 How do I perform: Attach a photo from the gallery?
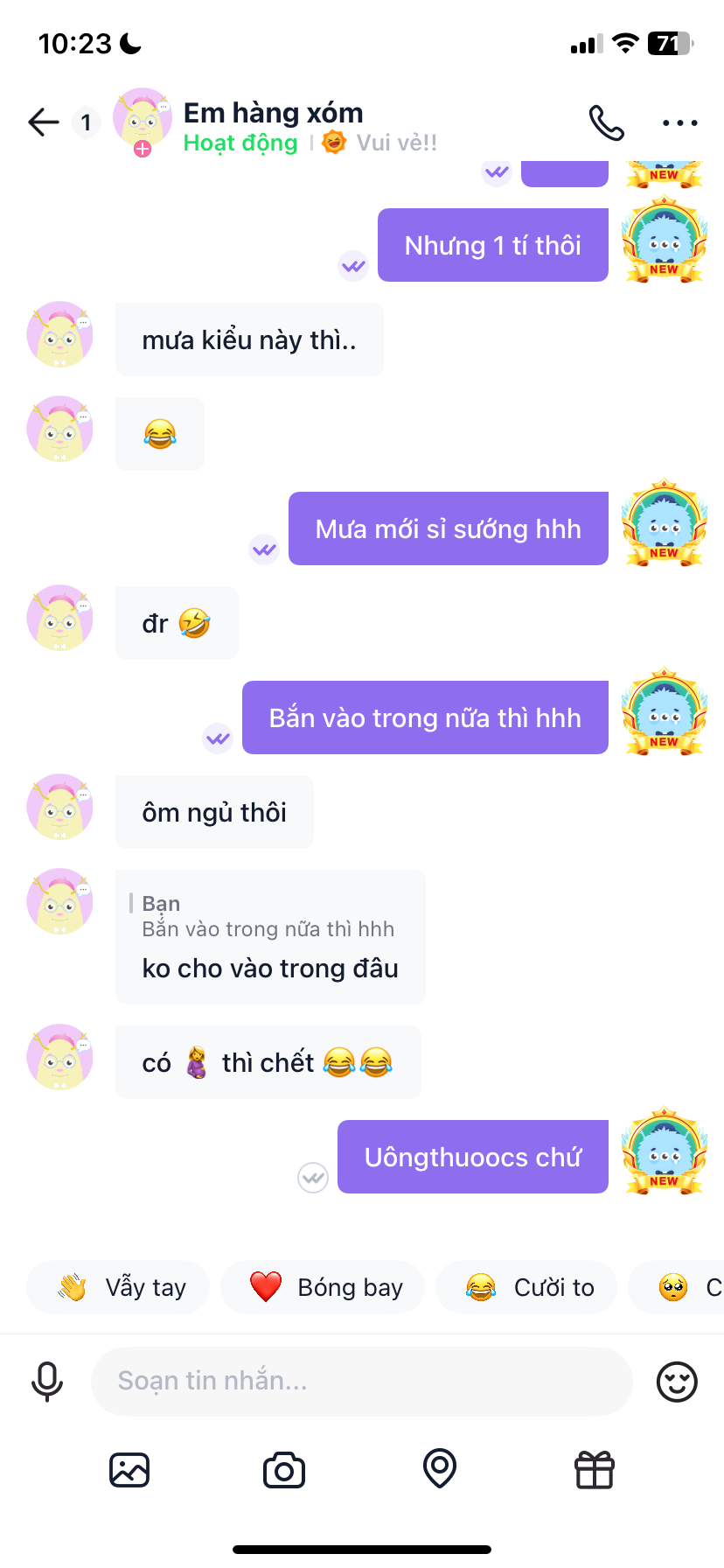(x=129, y=1470)
